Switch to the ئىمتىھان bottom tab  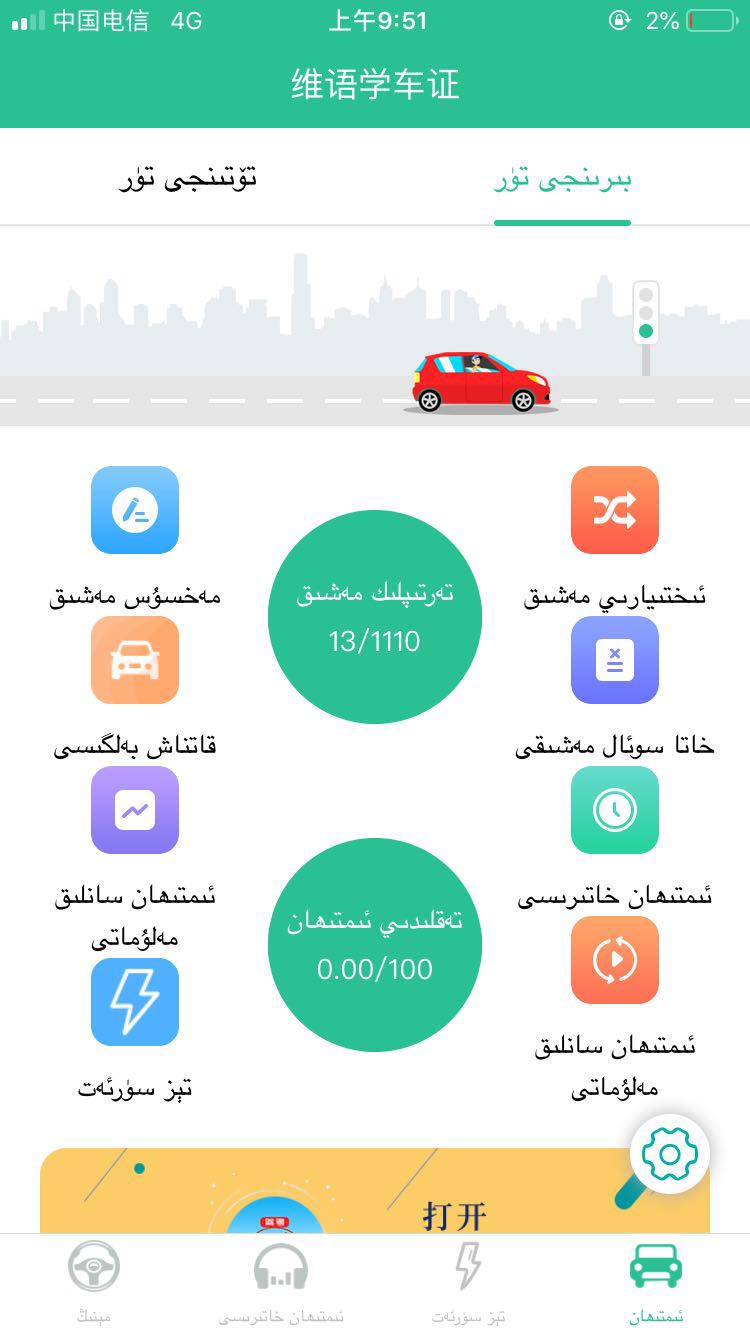tap(656, 1284)
